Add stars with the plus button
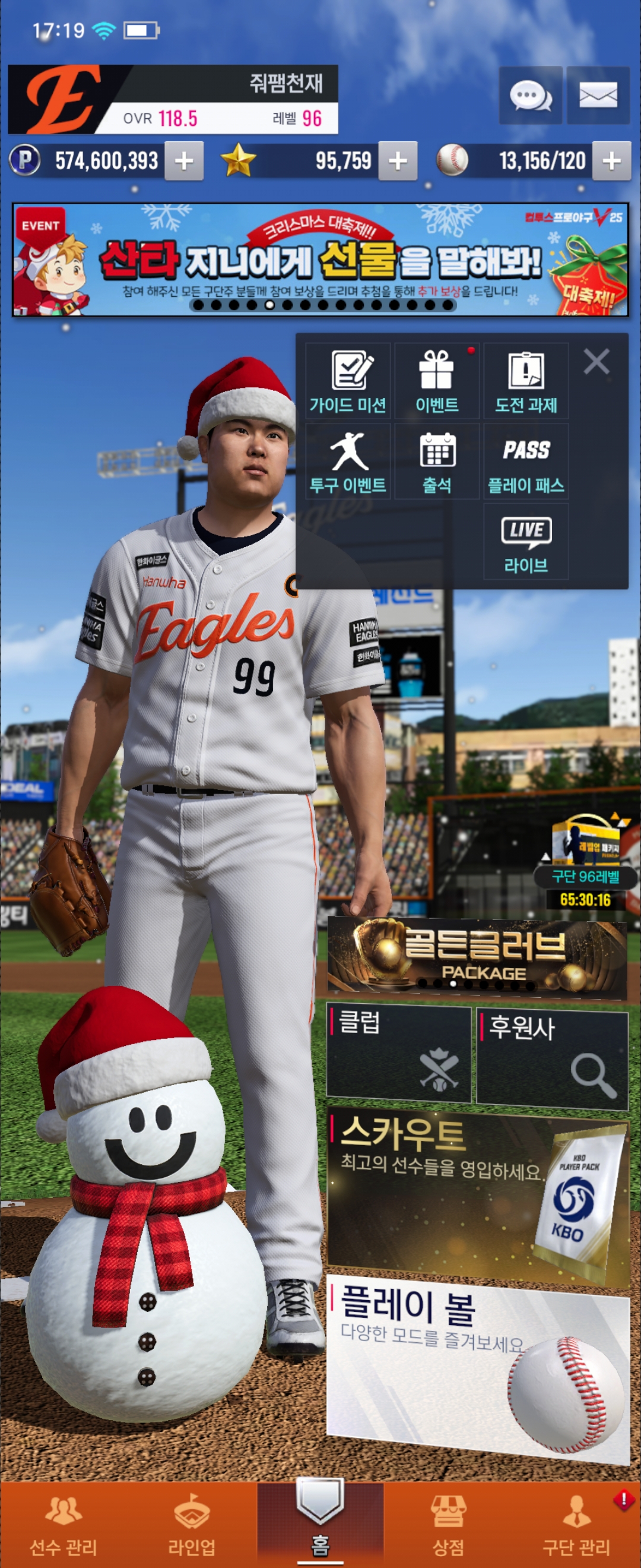The image size is (641, 1568). 398,162
